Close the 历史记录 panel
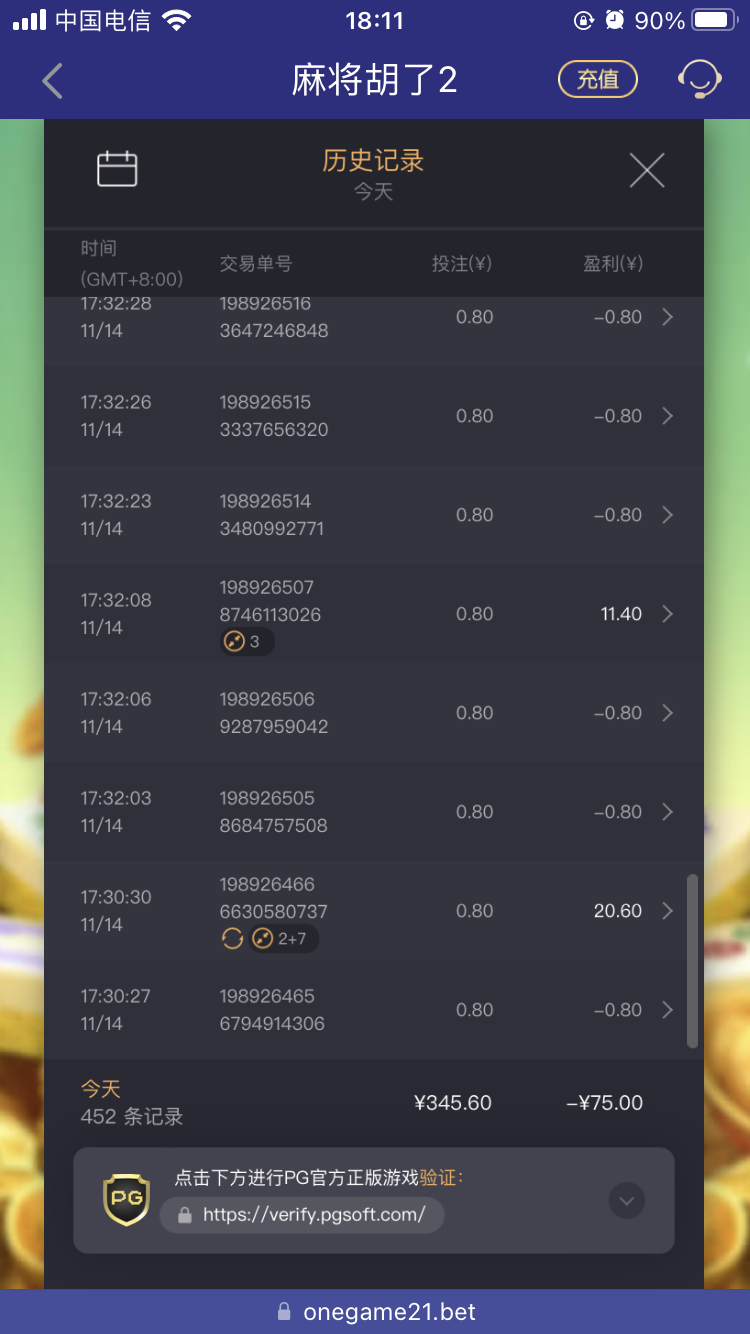750x1334 pixels. (x=646, y=171)
